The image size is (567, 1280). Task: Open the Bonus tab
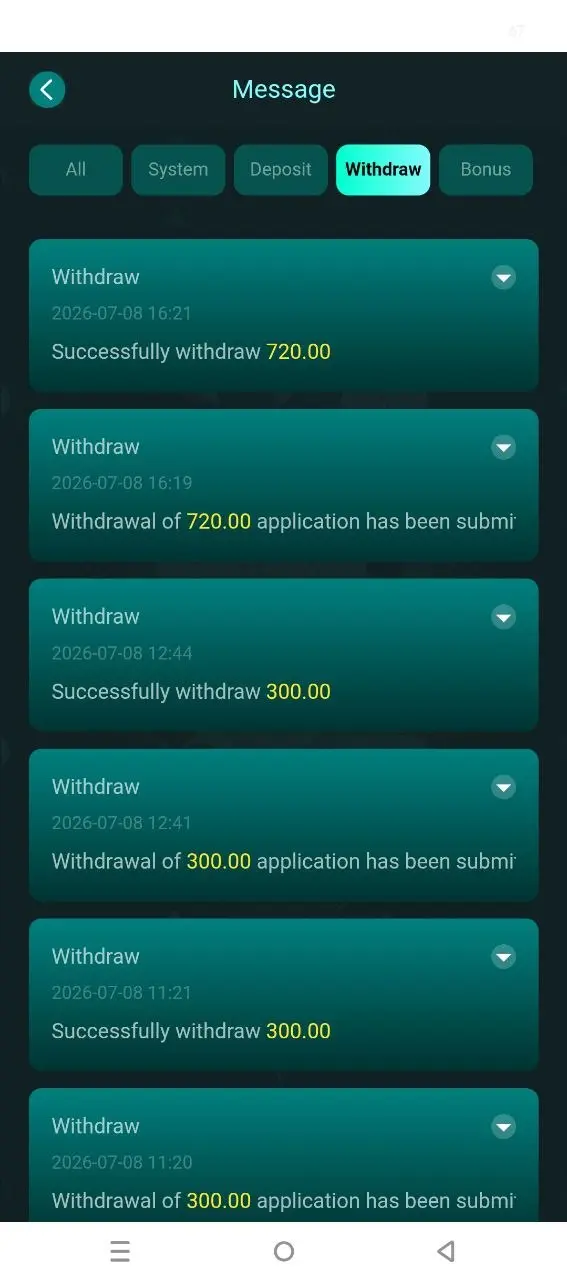click(486, 170)
